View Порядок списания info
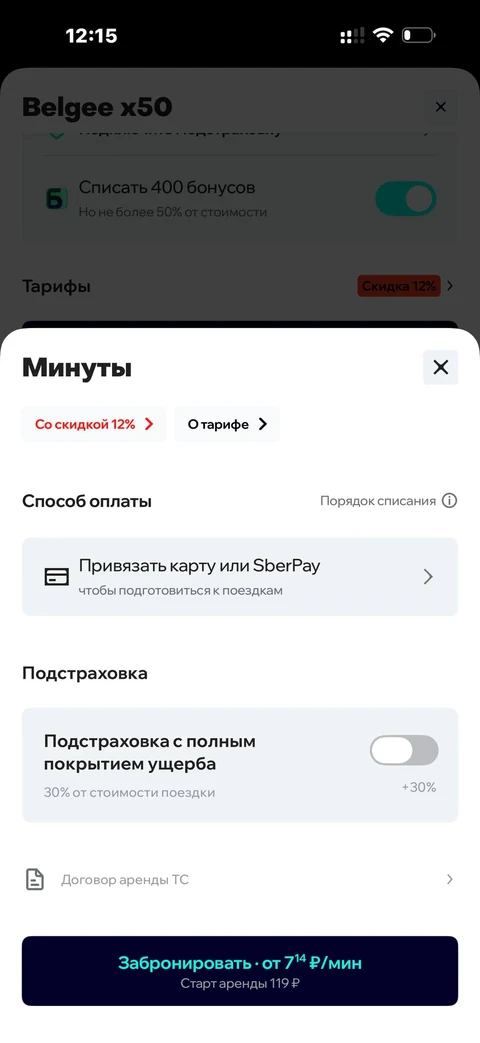Screen dimensions: 480x1043 coord(388,501)
